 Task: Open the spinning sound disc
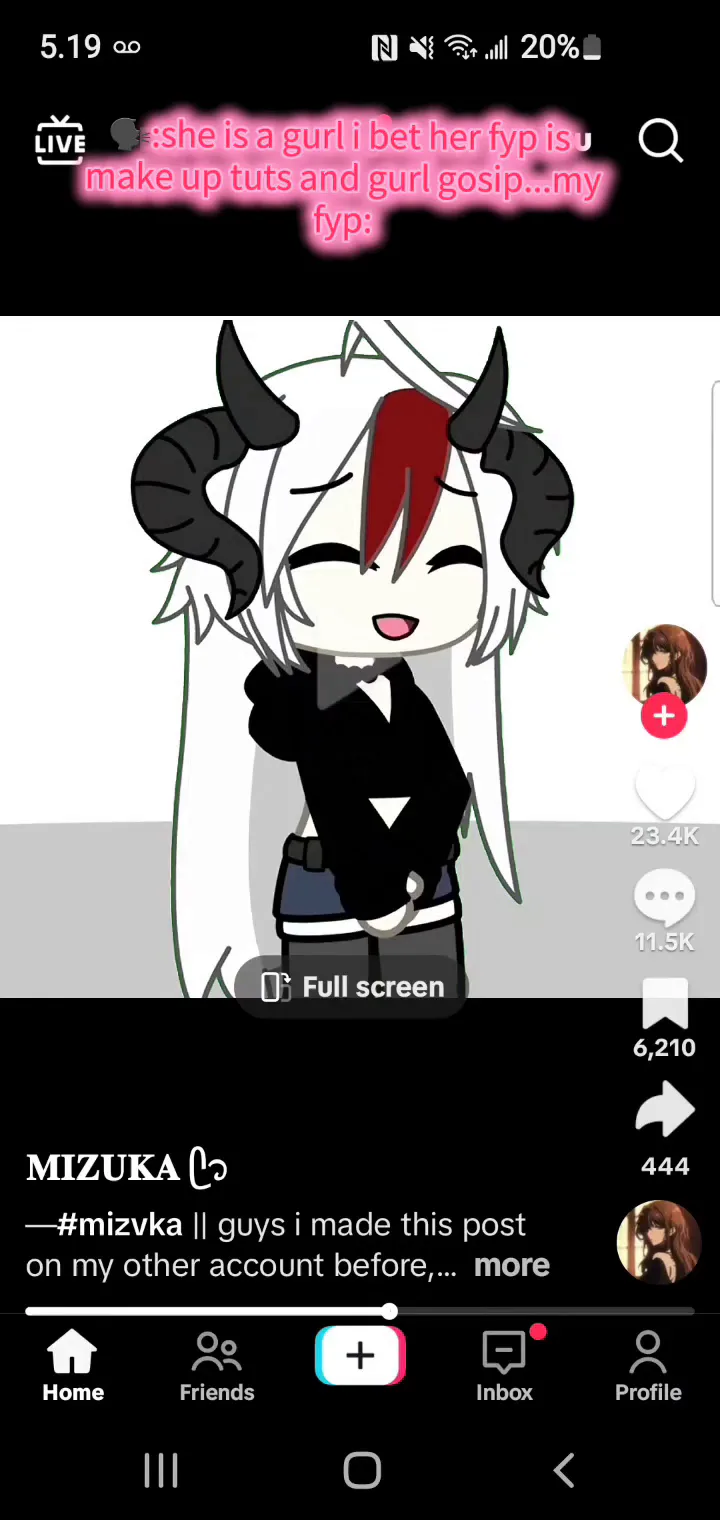tap(658, 1242)
